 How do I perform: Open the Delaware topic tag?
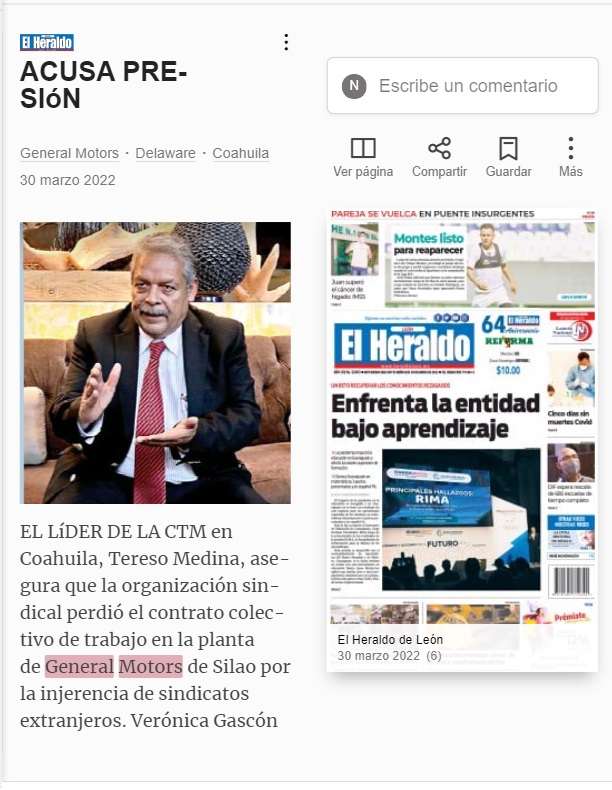(x=166, y=153)
